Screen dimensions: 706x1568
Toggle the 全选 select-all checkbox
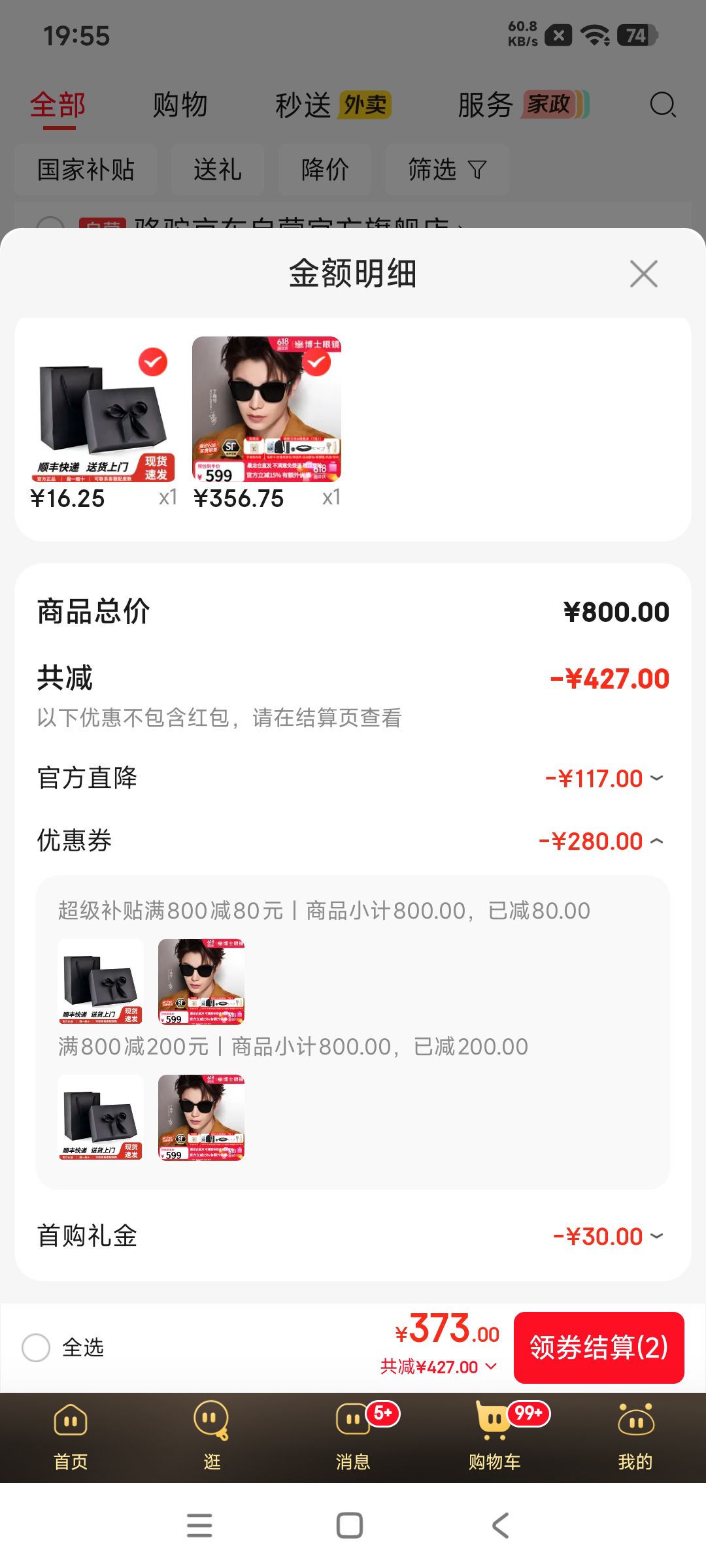(x=36, y=1347)
